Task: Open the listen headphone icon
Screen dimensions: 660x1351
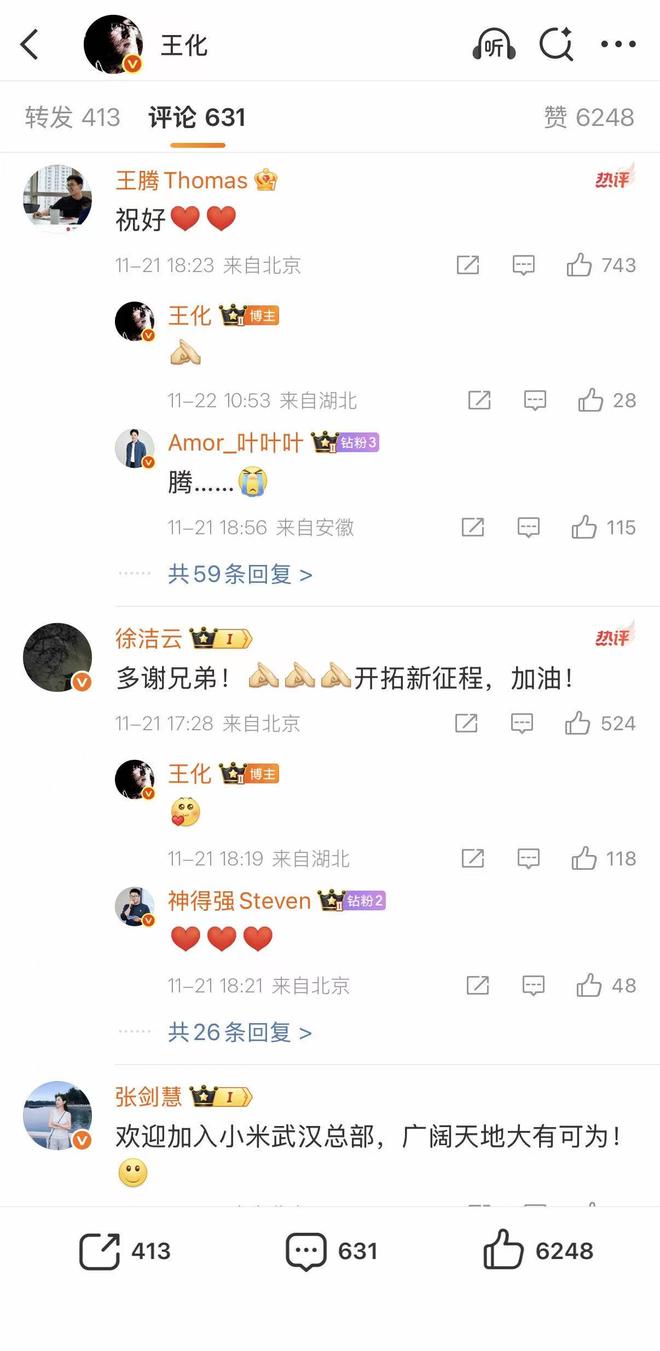Action: pos(493,45)
